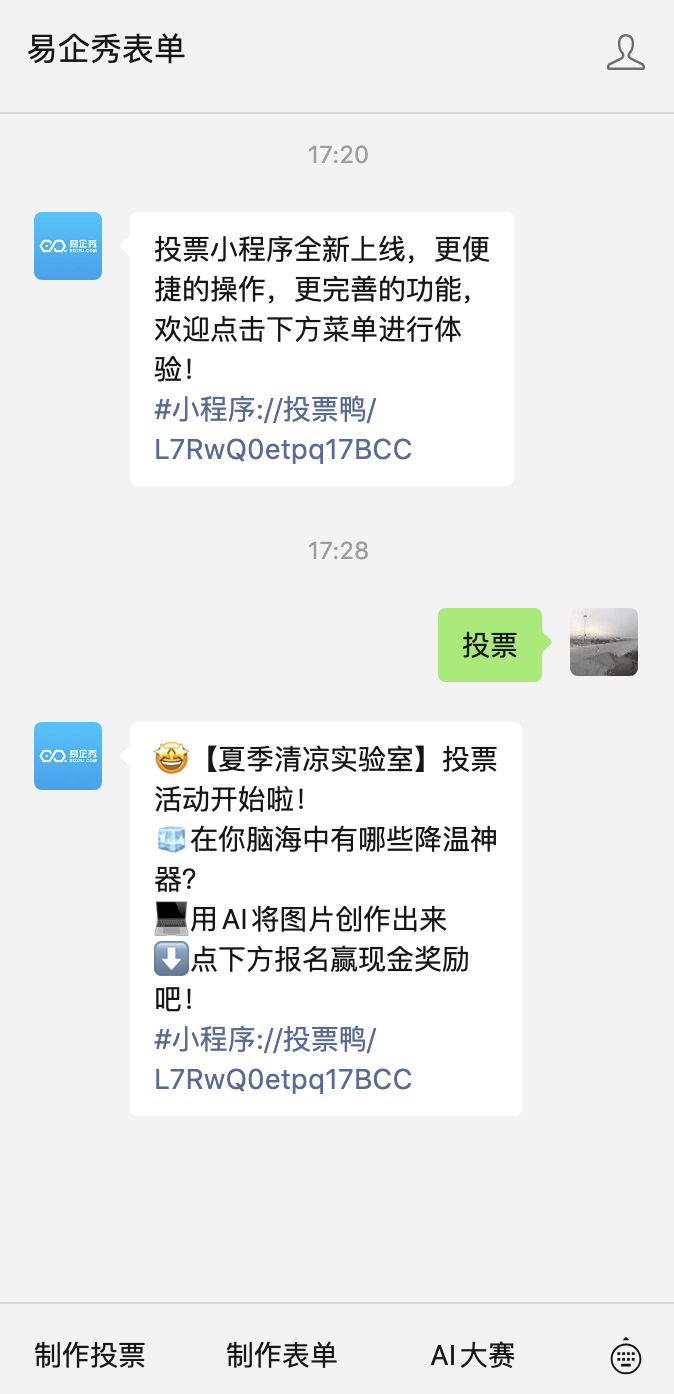This screenshot has height=1394, width=674.
Task: Open the account profile icon
Action: (x=625, y=52)
